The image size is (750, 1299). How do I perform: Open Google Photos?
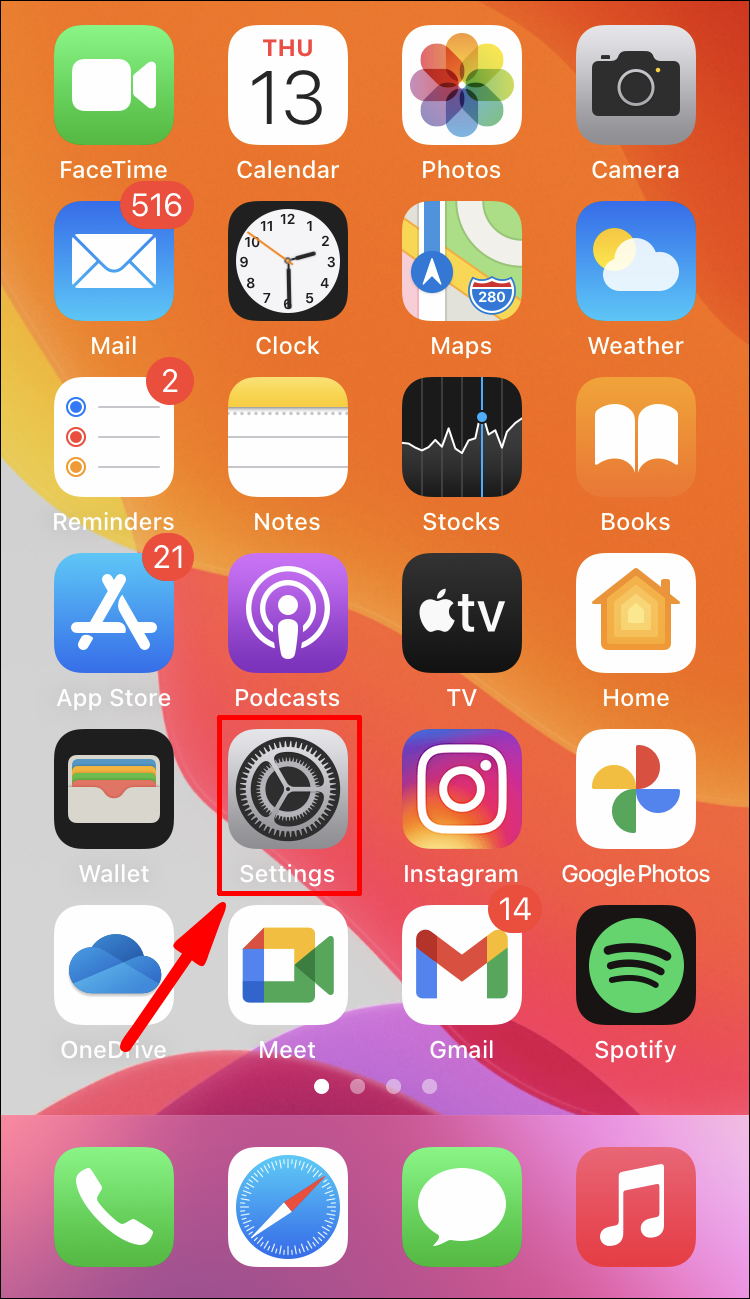tap(636, 789)
